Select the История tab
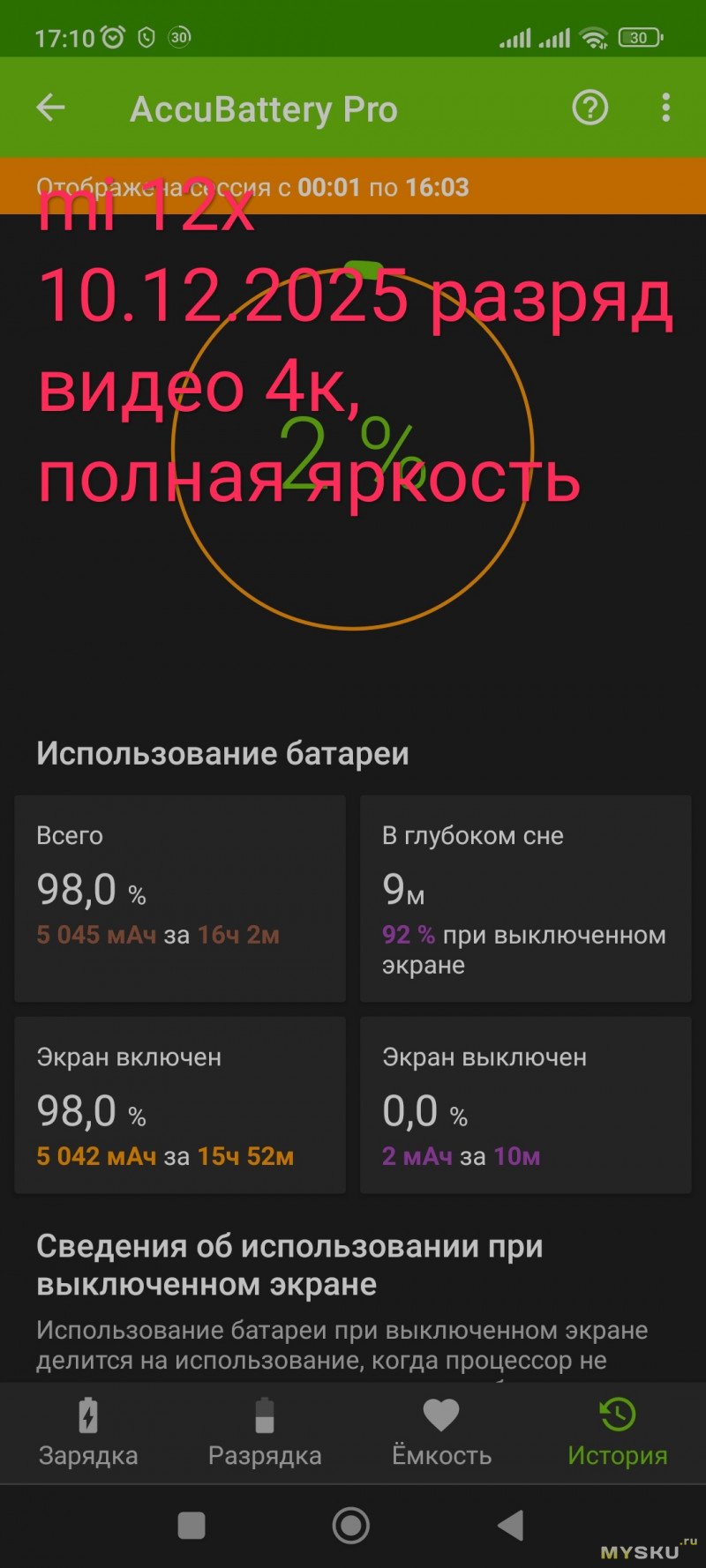 tap(618, 1432)
